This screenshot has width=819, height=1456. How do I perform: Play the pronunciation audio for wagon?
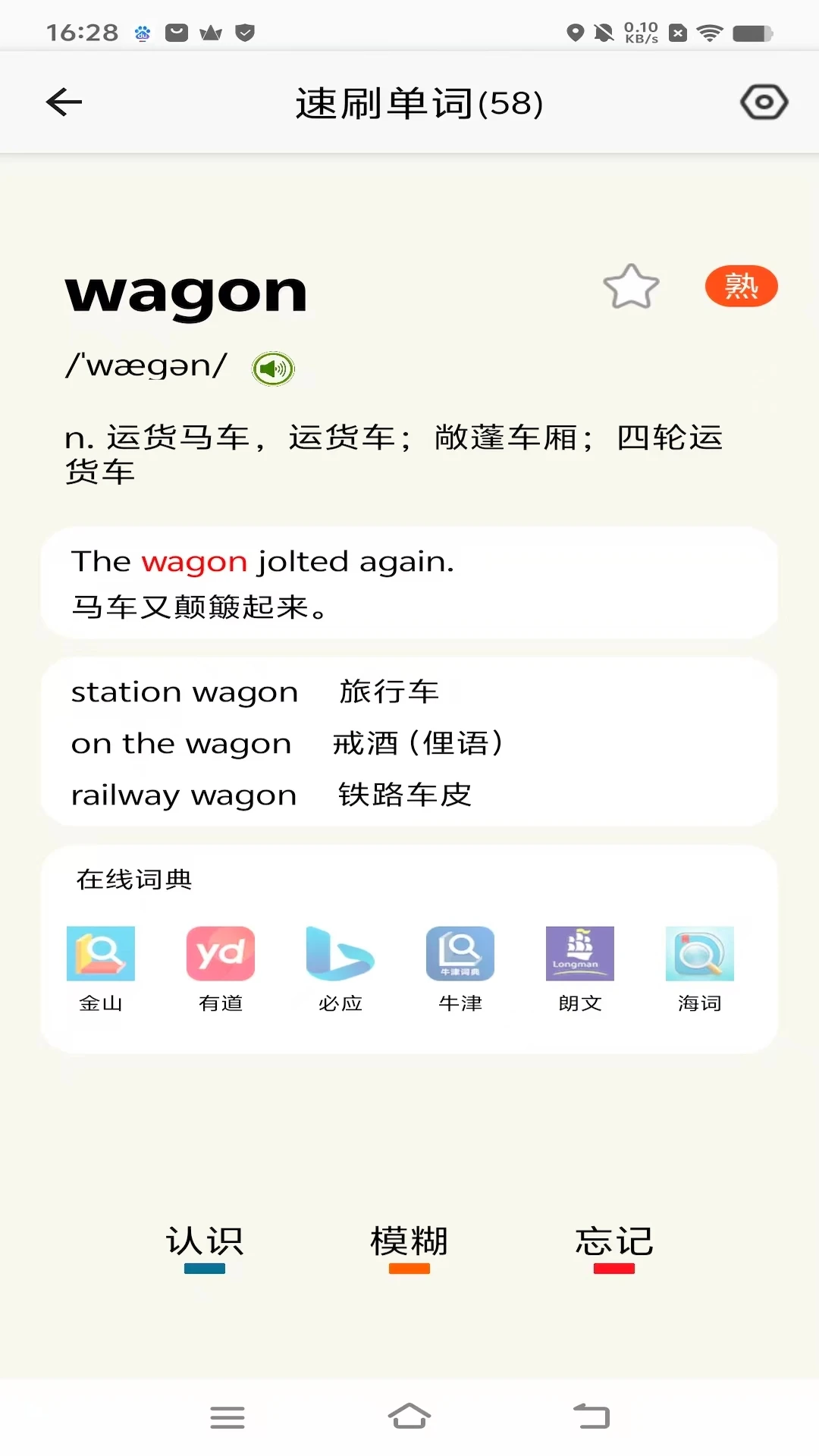(x=273, y=369)
